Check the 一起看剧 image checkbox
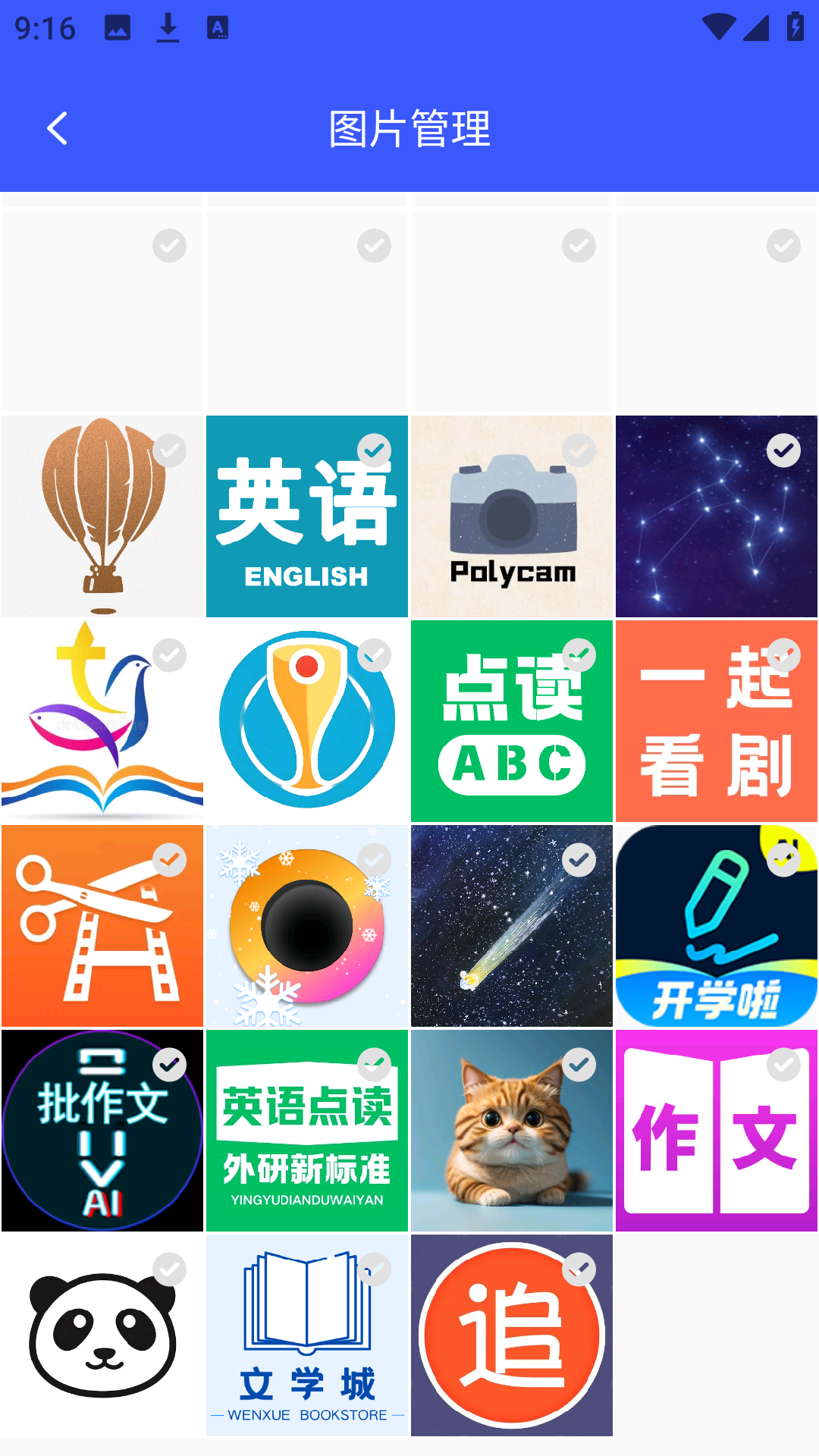 click(x=784, y=655)
